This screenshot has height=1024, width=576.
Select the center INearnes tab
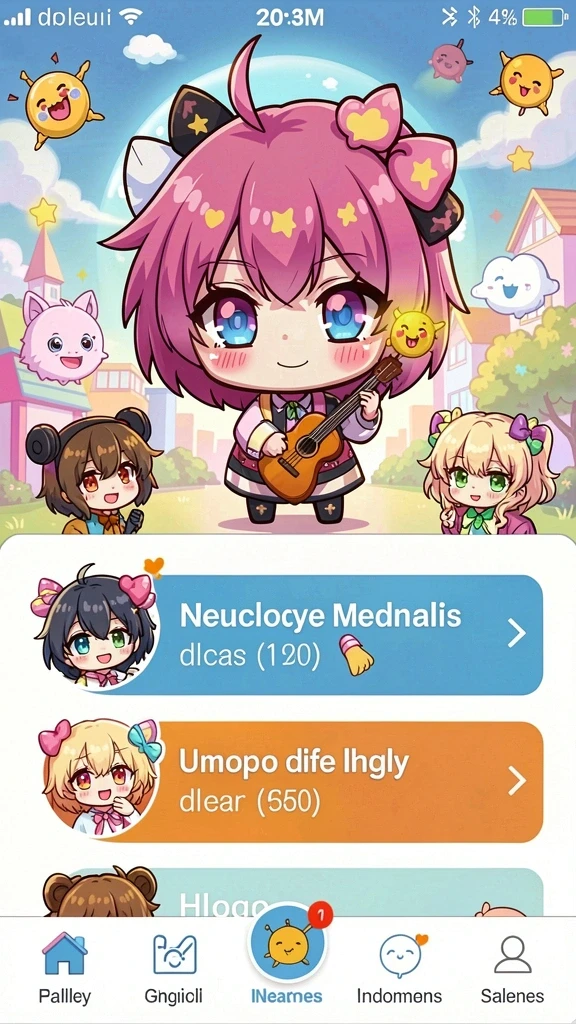point(287,958)
